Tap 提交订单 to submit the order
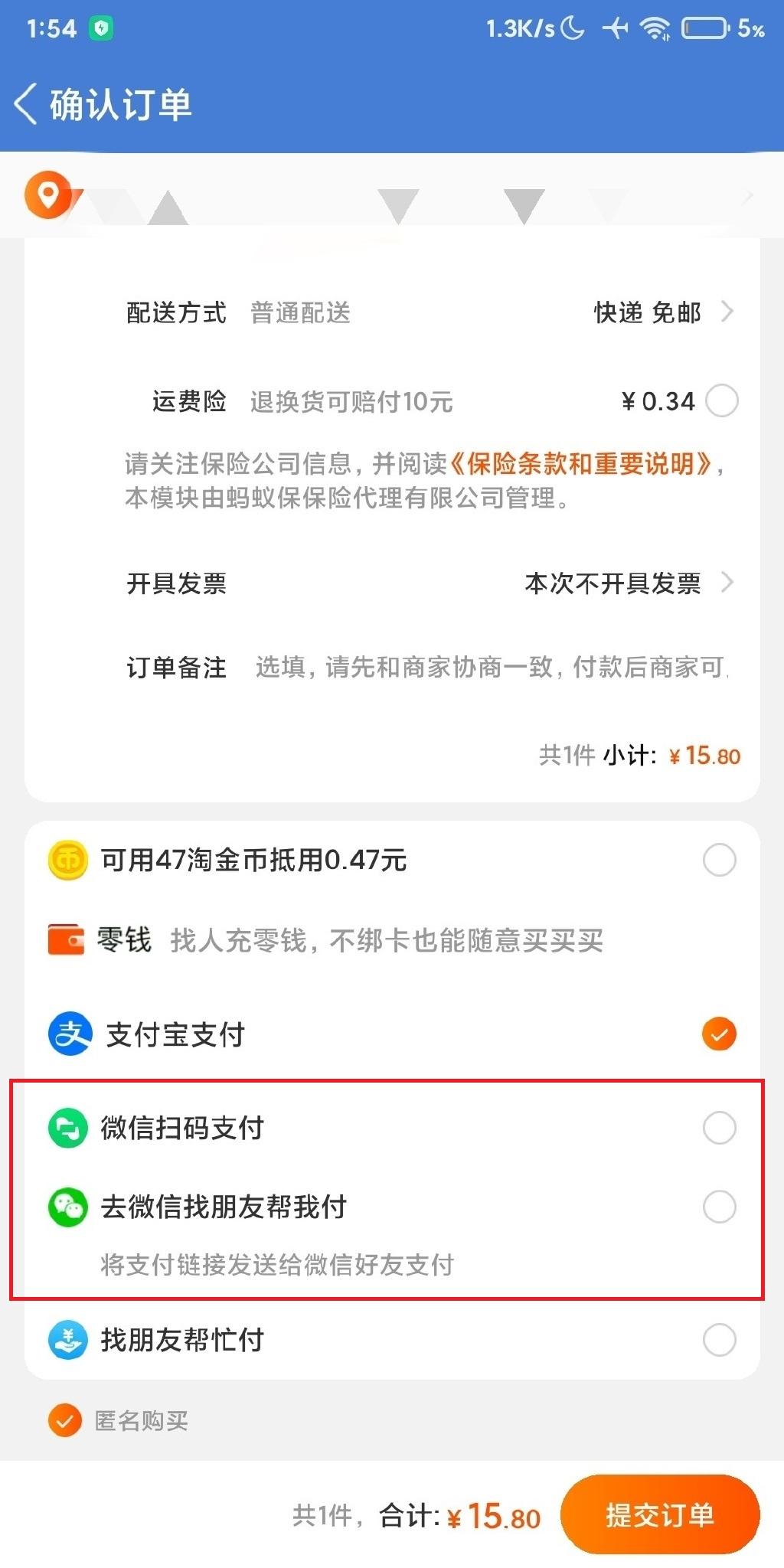 pyautogui.click(x=660, y=1515)
